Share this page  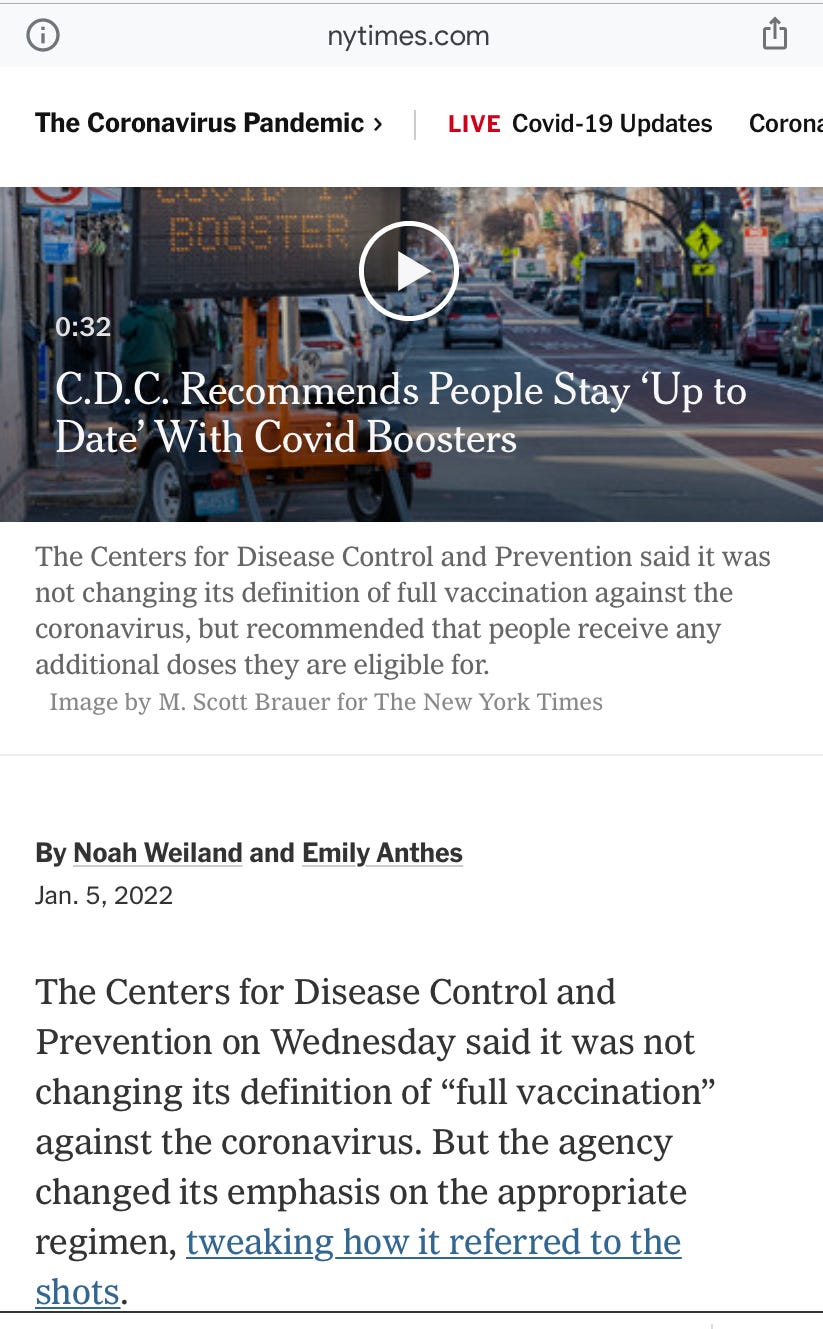click(775, 35)
